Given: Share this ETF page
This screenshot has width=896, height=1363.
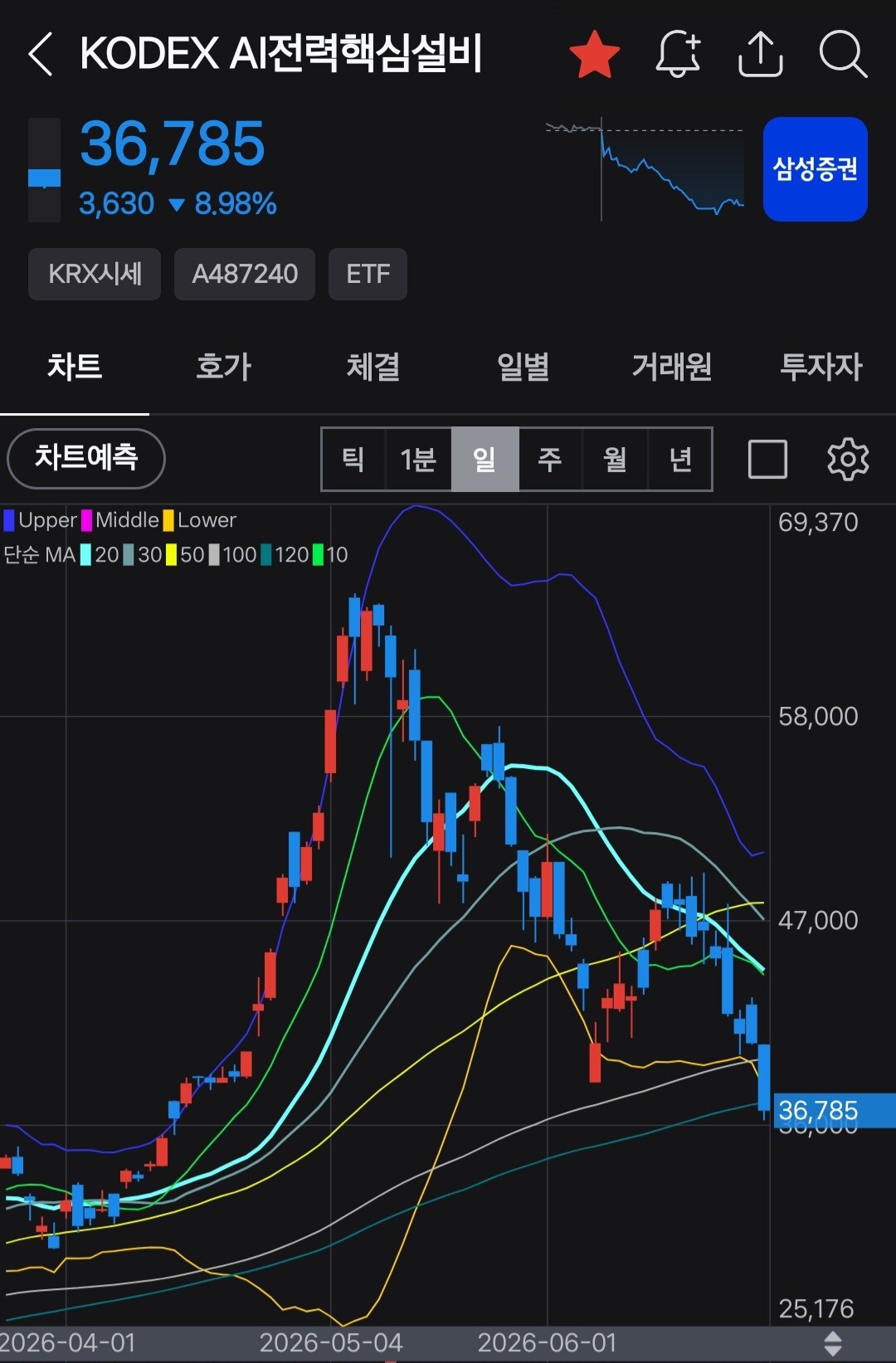Looking at the screenshot, I should (x=760, y=54).
